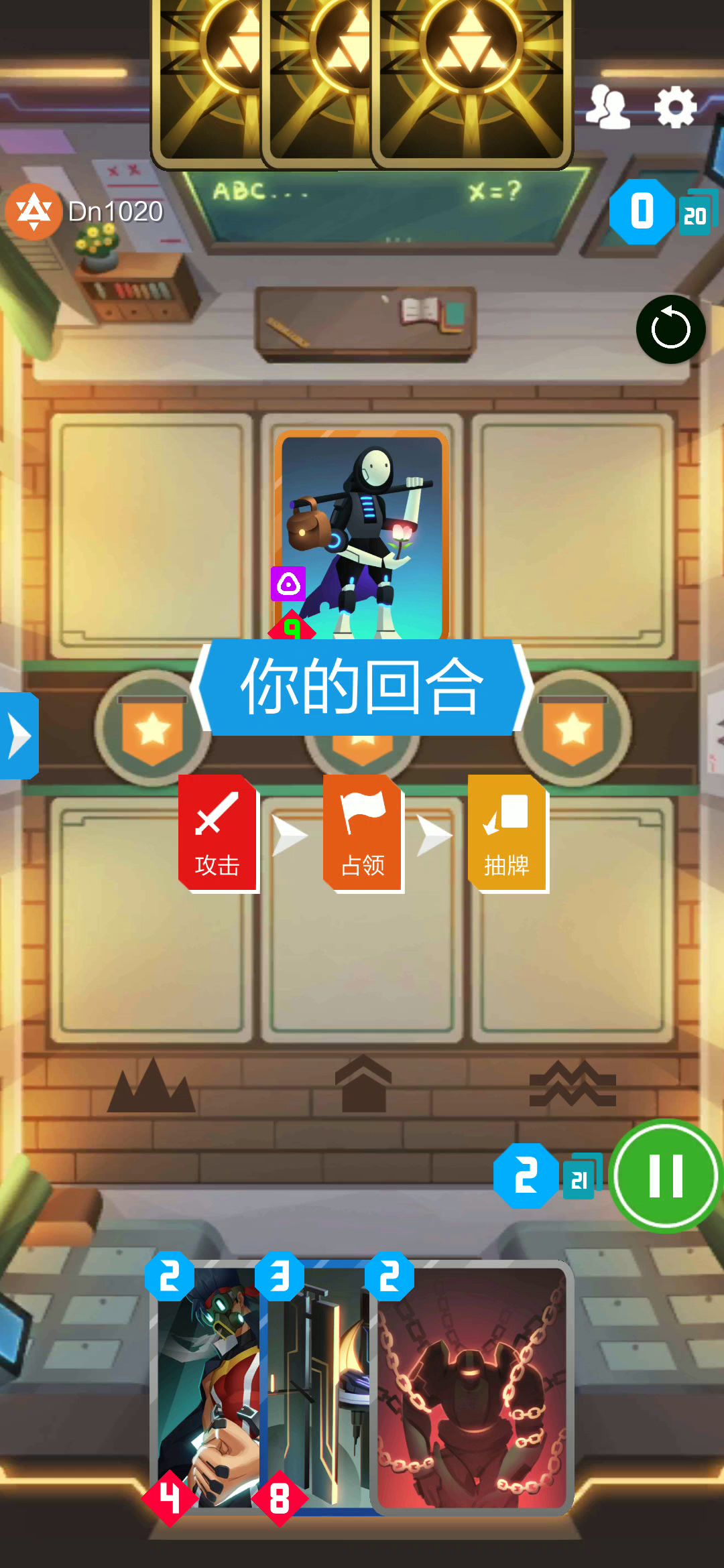Screen dimensions: 724x1568
Task: Tap the circular refresh arrow button
Action: pos(670,329)
